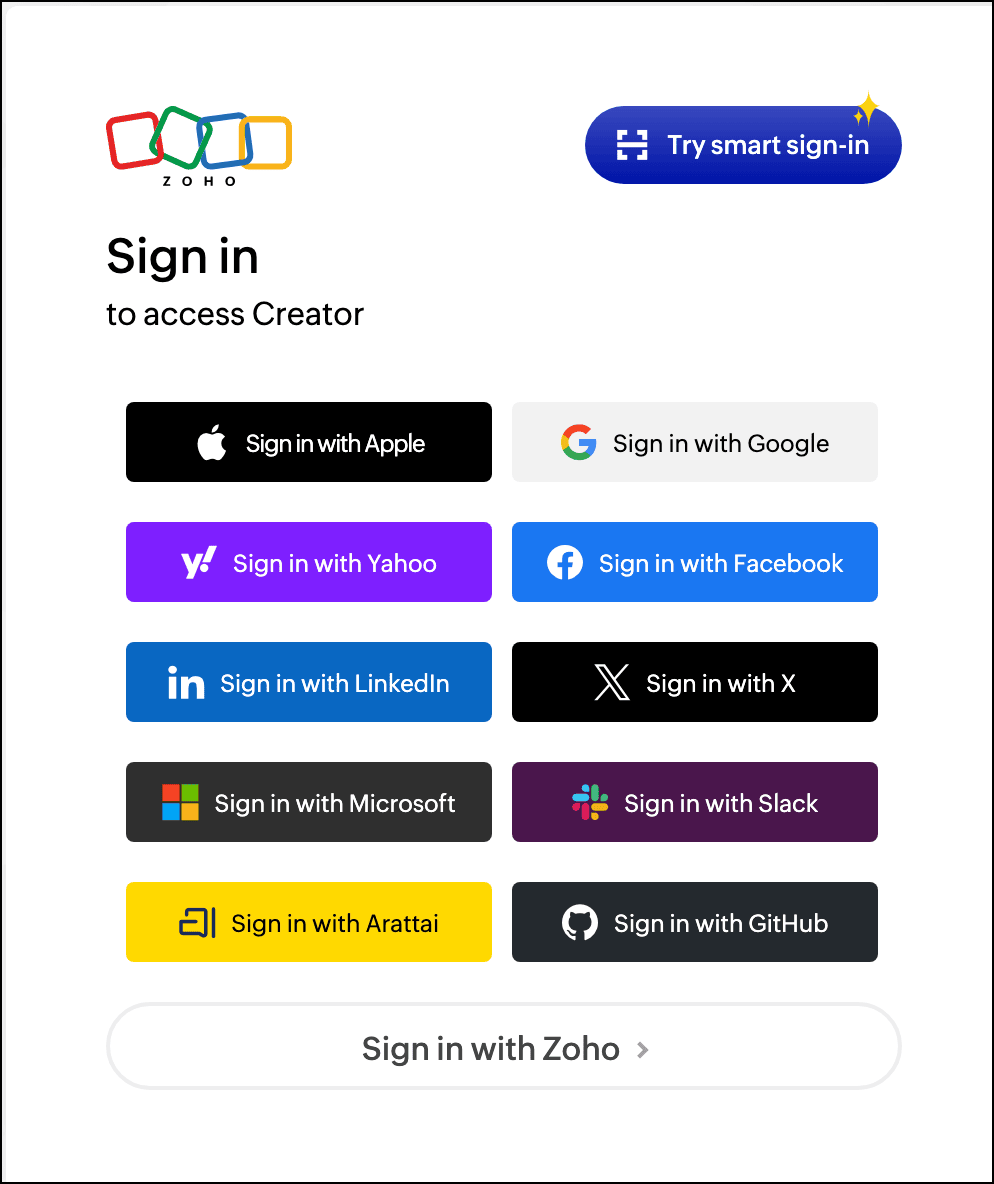
Task: Tap the Sign in with X button
Action: [x=695, y=682]
